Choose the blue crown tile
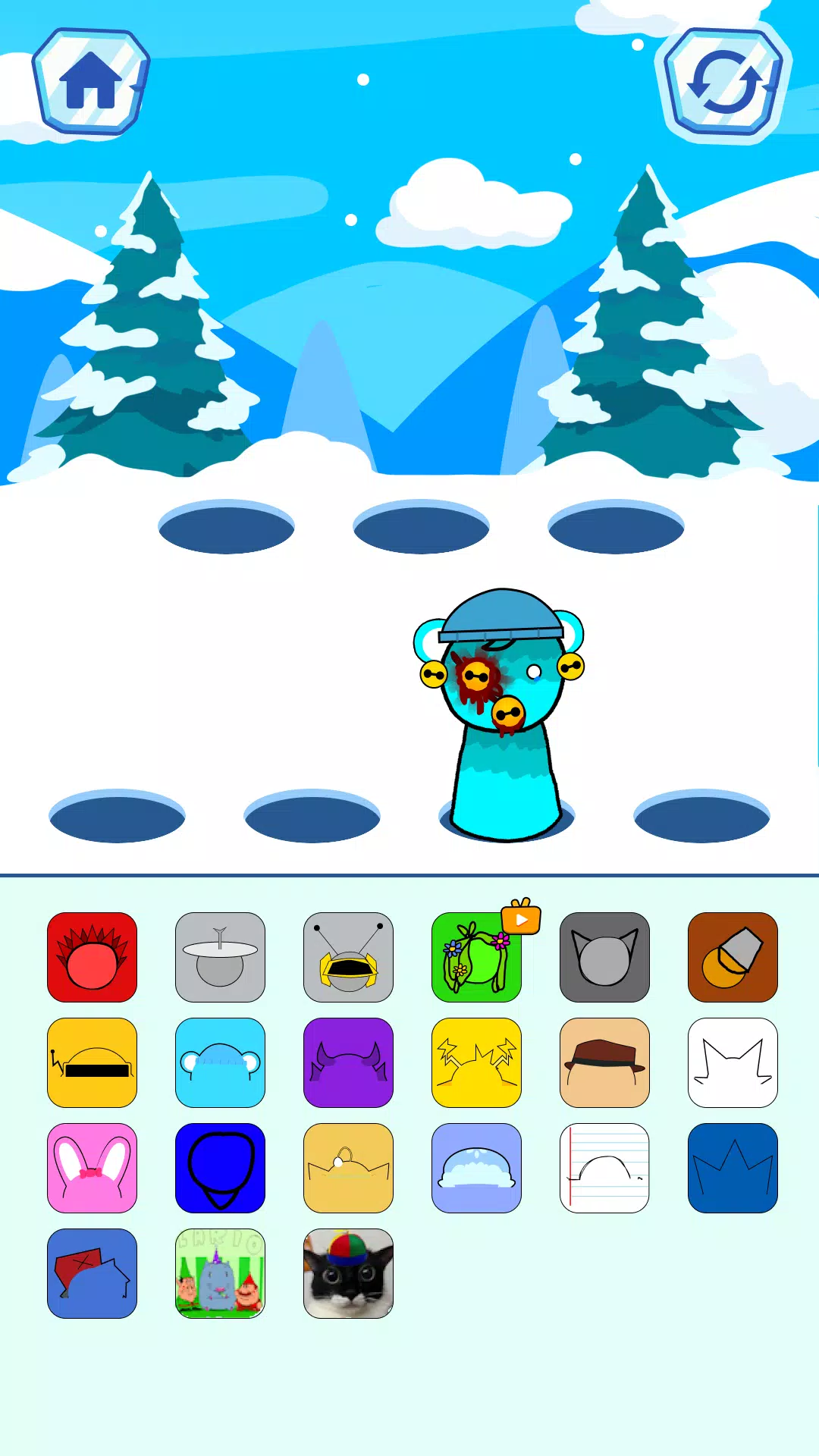Viewport: 819px width, 1456px height. tap(733, 1168)
